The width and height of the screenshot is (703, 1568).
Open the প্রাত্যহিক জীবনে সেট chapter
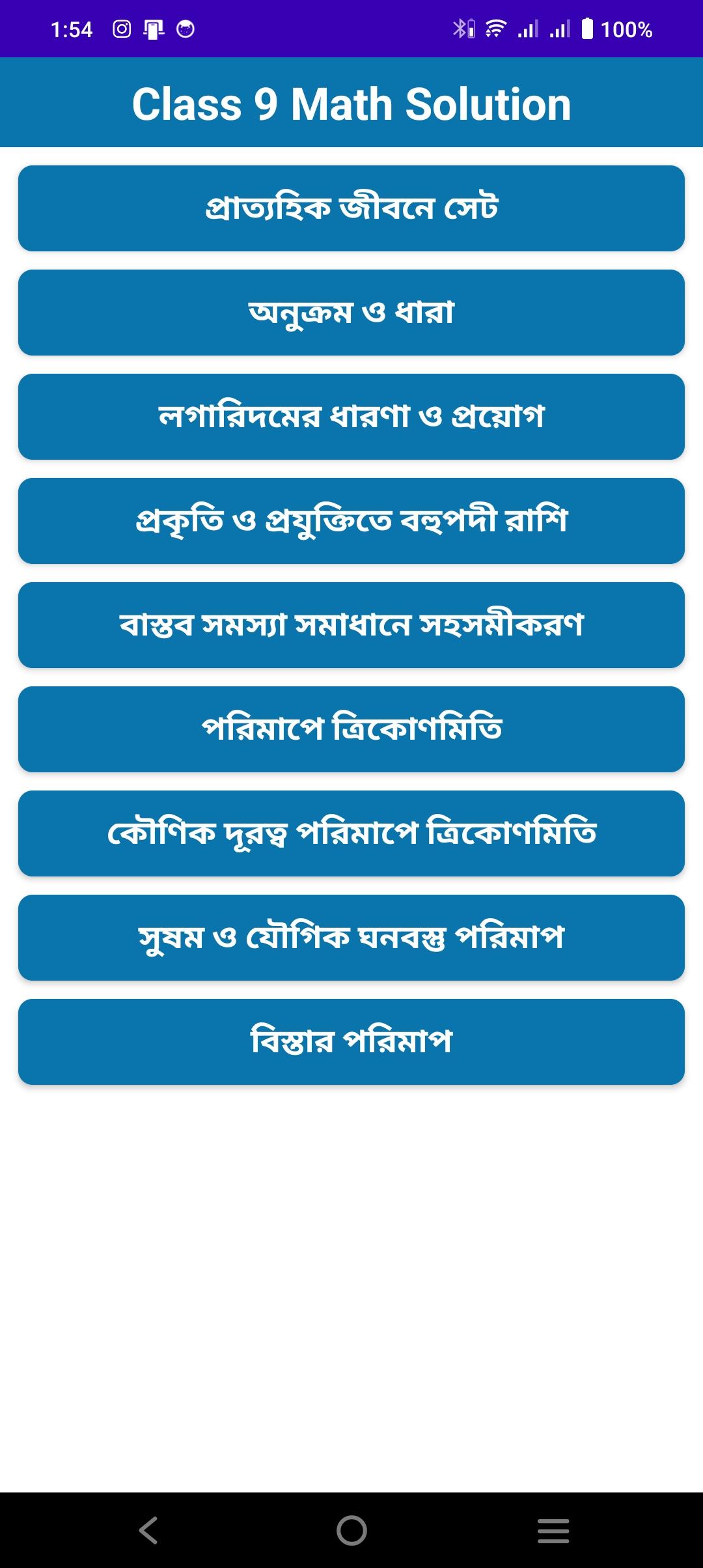coord(351,208)
